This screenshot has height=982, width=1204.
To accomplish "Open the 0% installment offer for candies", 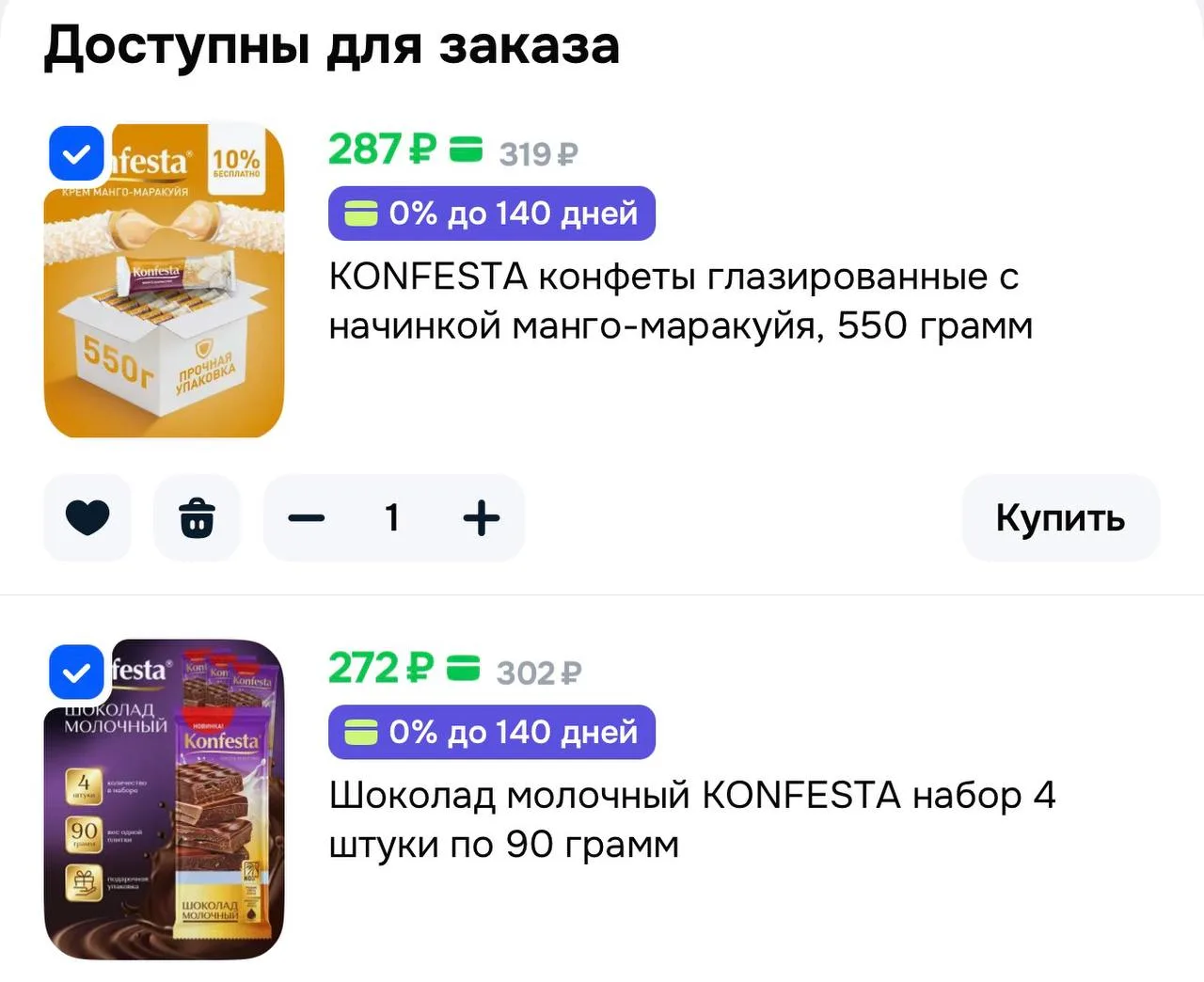I will coord(491,214).
